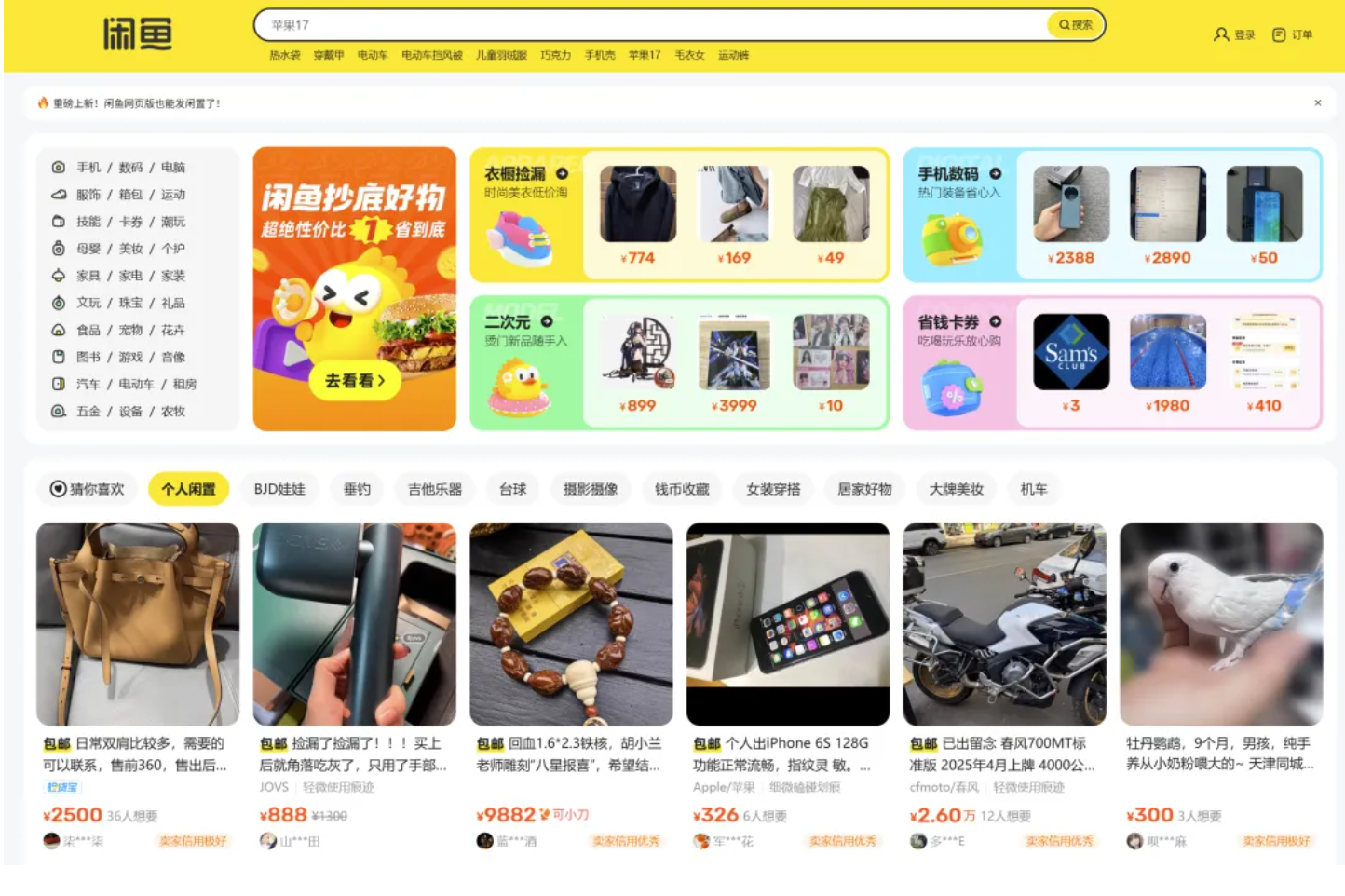The height and width of the screenshot is (896, 1345).
Task: Switch to the 摄影摄像 tab
Action: pos(590,489)
